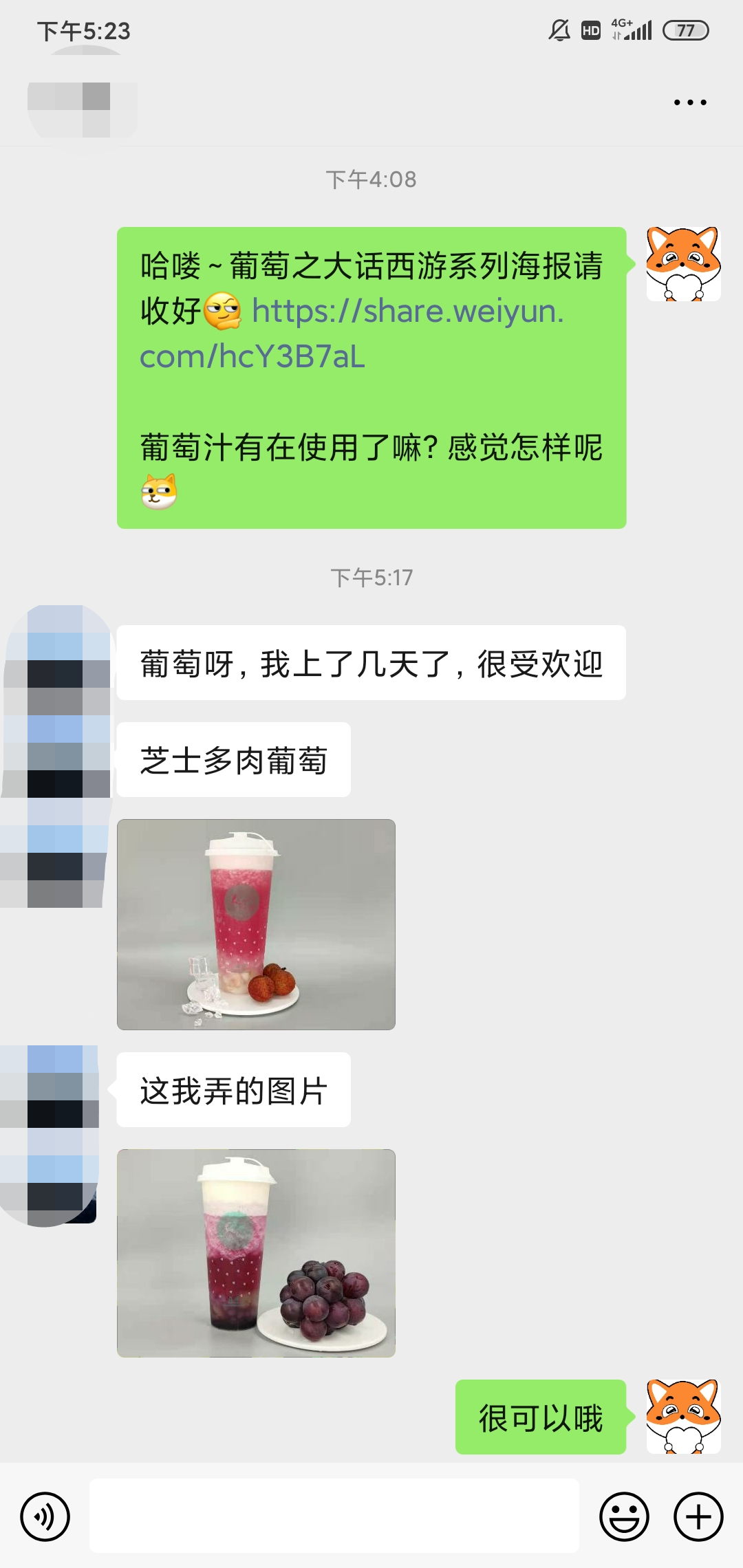
Task: Open the emoji sticker panel
Action: click(x=624, y=1516)
